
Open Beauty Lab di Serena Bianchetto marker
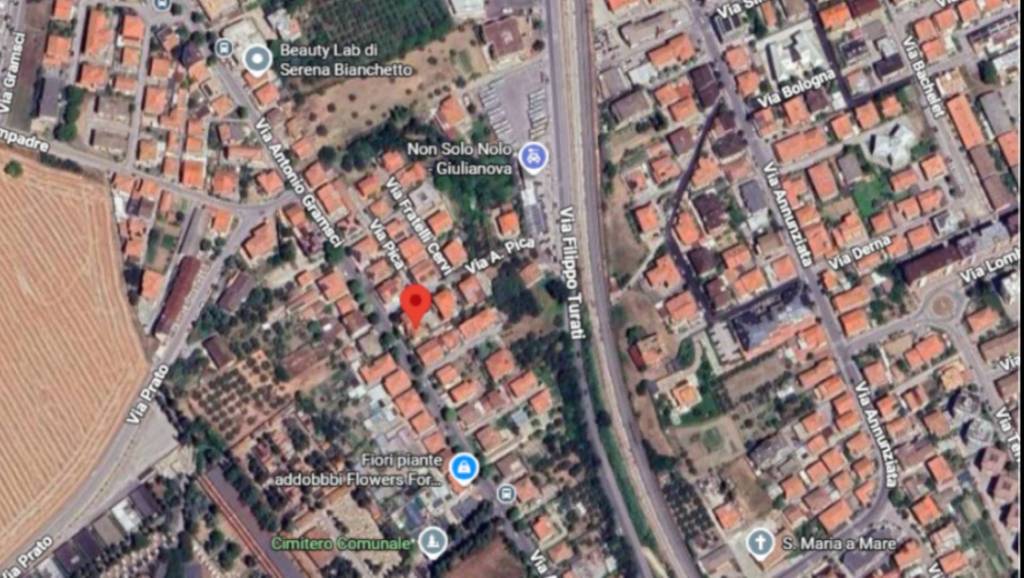coord(257,59)
